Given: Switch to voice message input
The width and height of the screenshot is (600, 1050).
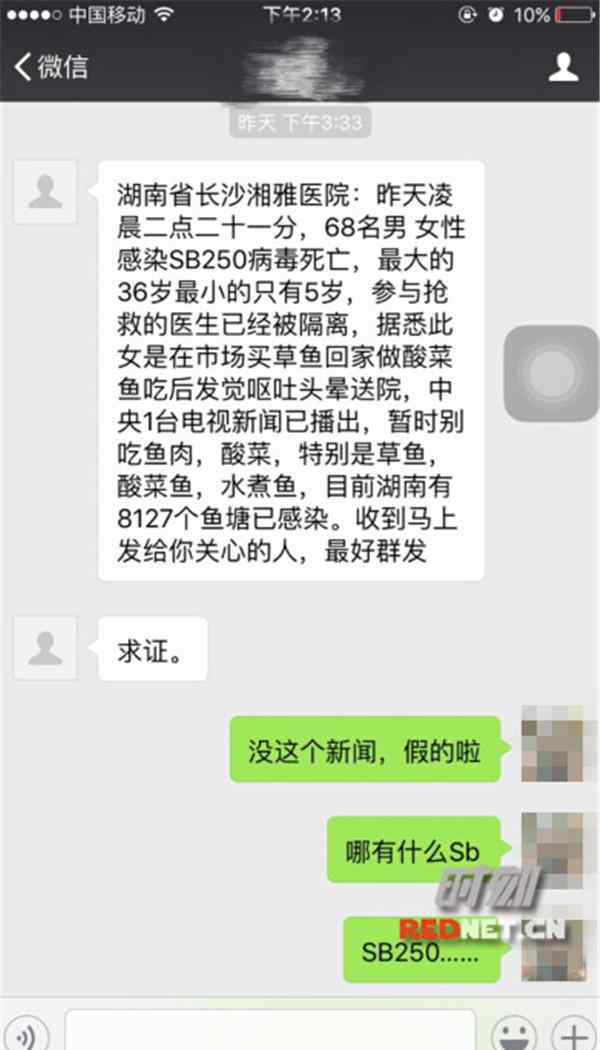Looking at the screenshot, I should pos(30,1033).
